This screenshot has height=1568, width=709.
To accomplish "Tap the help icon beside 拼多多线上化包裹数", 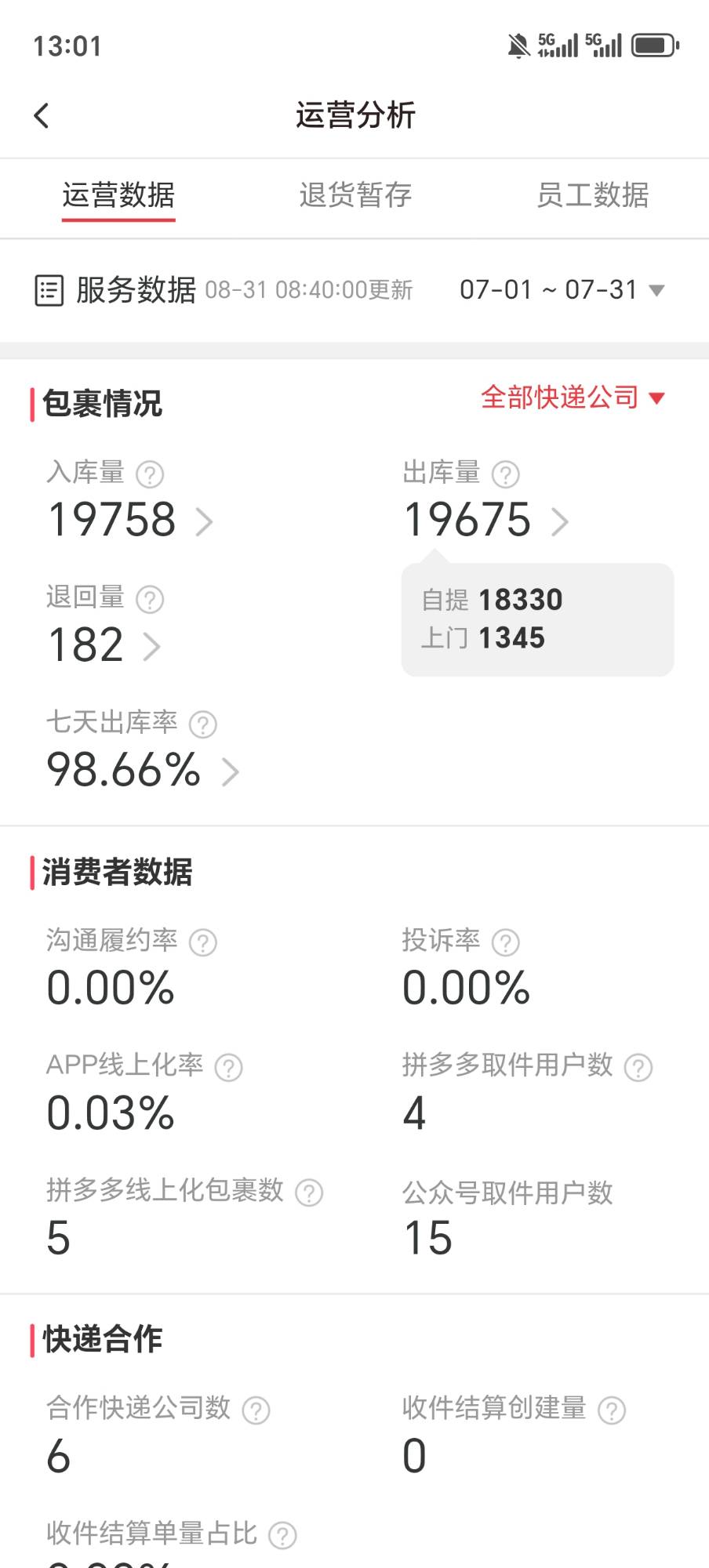I will point(309,1192).
